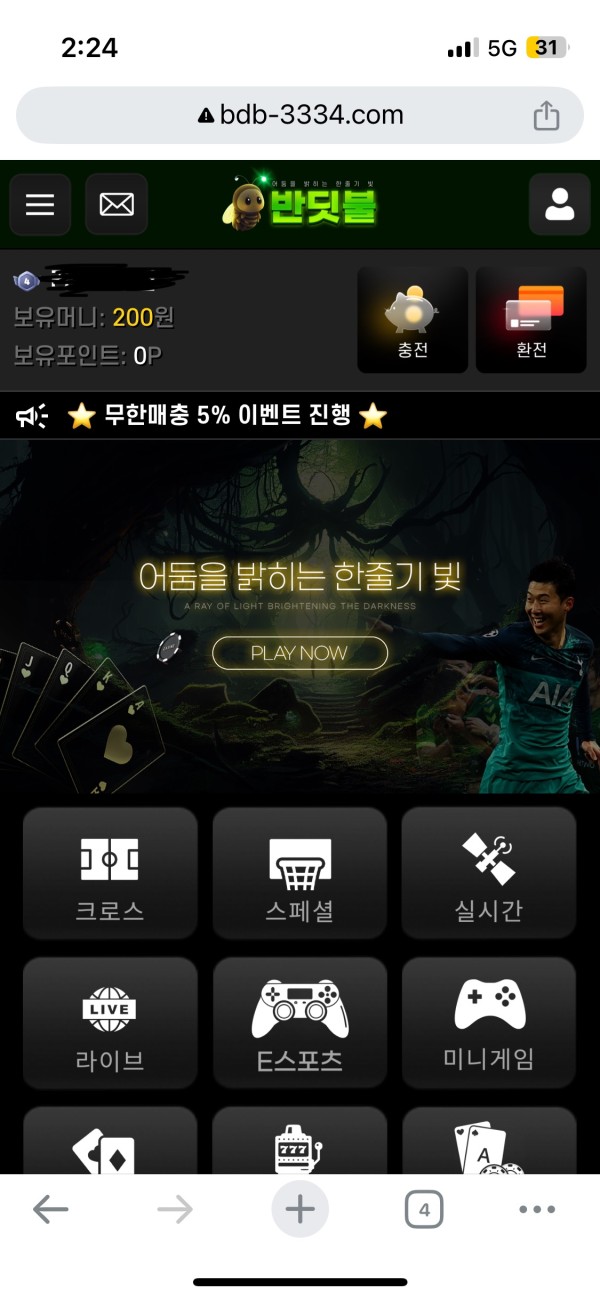Open the user profile icon
Screen dimensions: 600x1299
(x=559, y=205)
